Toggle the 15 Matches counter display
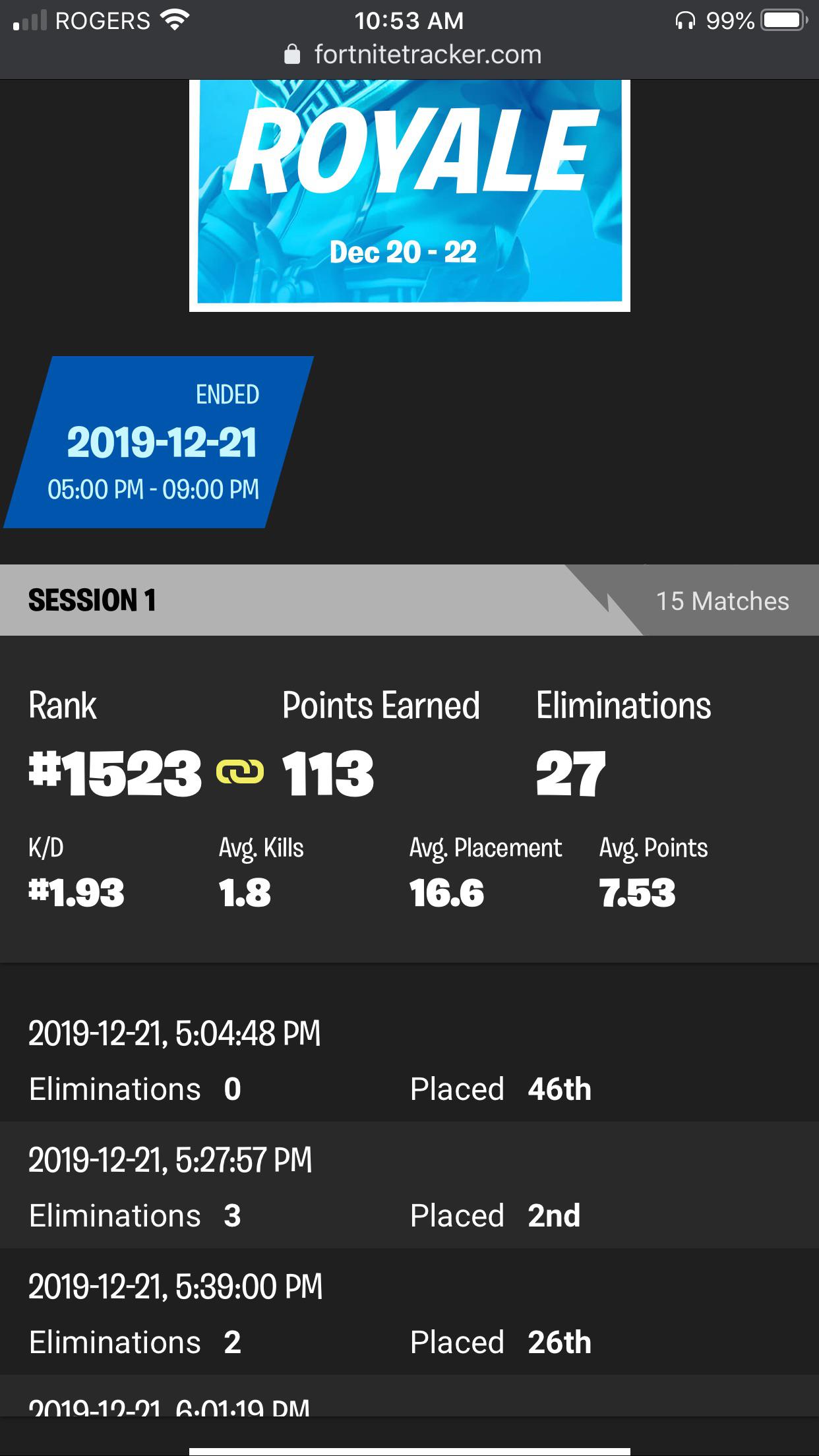The image size is (819, 1456). click(723, 600)
